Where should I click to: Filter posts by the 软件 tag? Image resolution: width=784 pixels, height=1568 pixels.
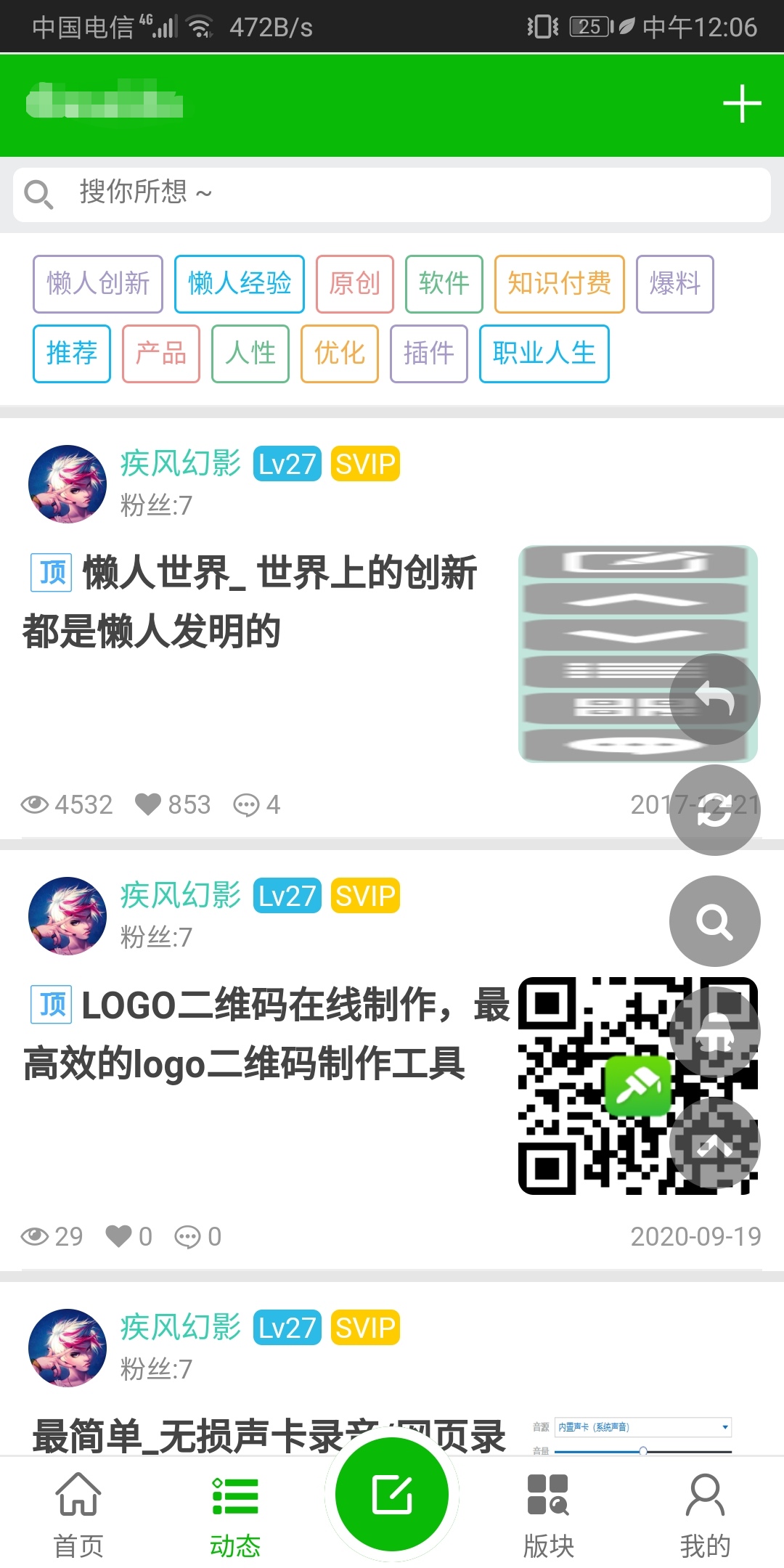click(444, 284)
